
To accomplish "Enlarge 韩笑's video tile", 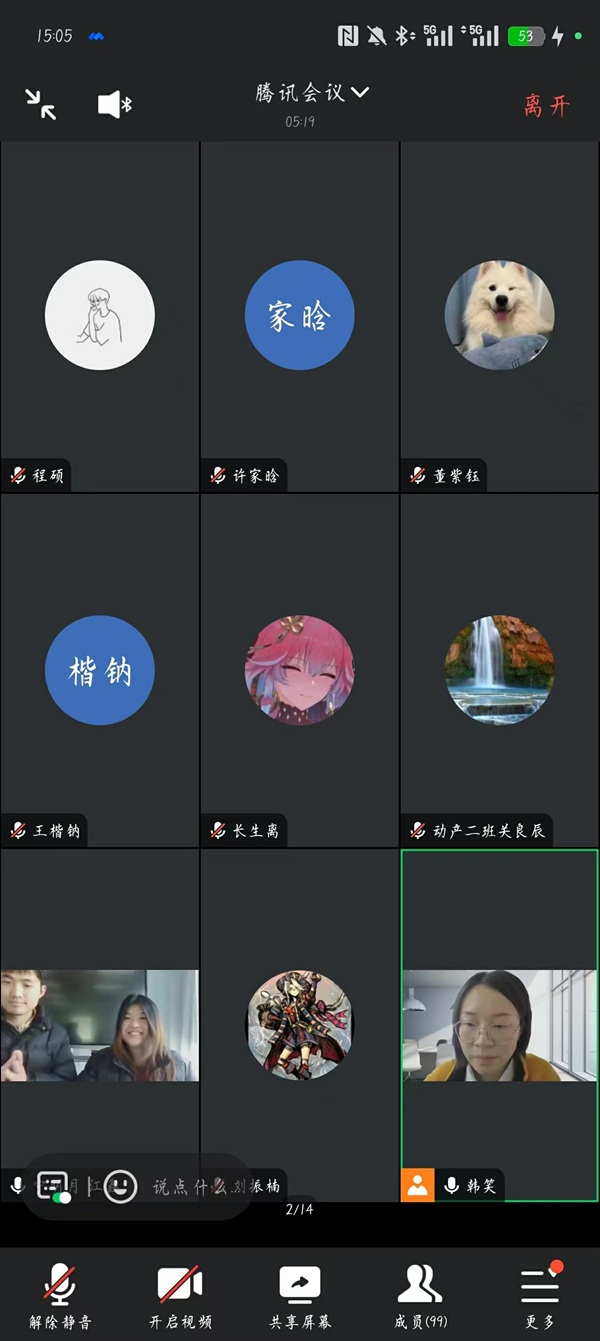I will tap(499, 1025).
